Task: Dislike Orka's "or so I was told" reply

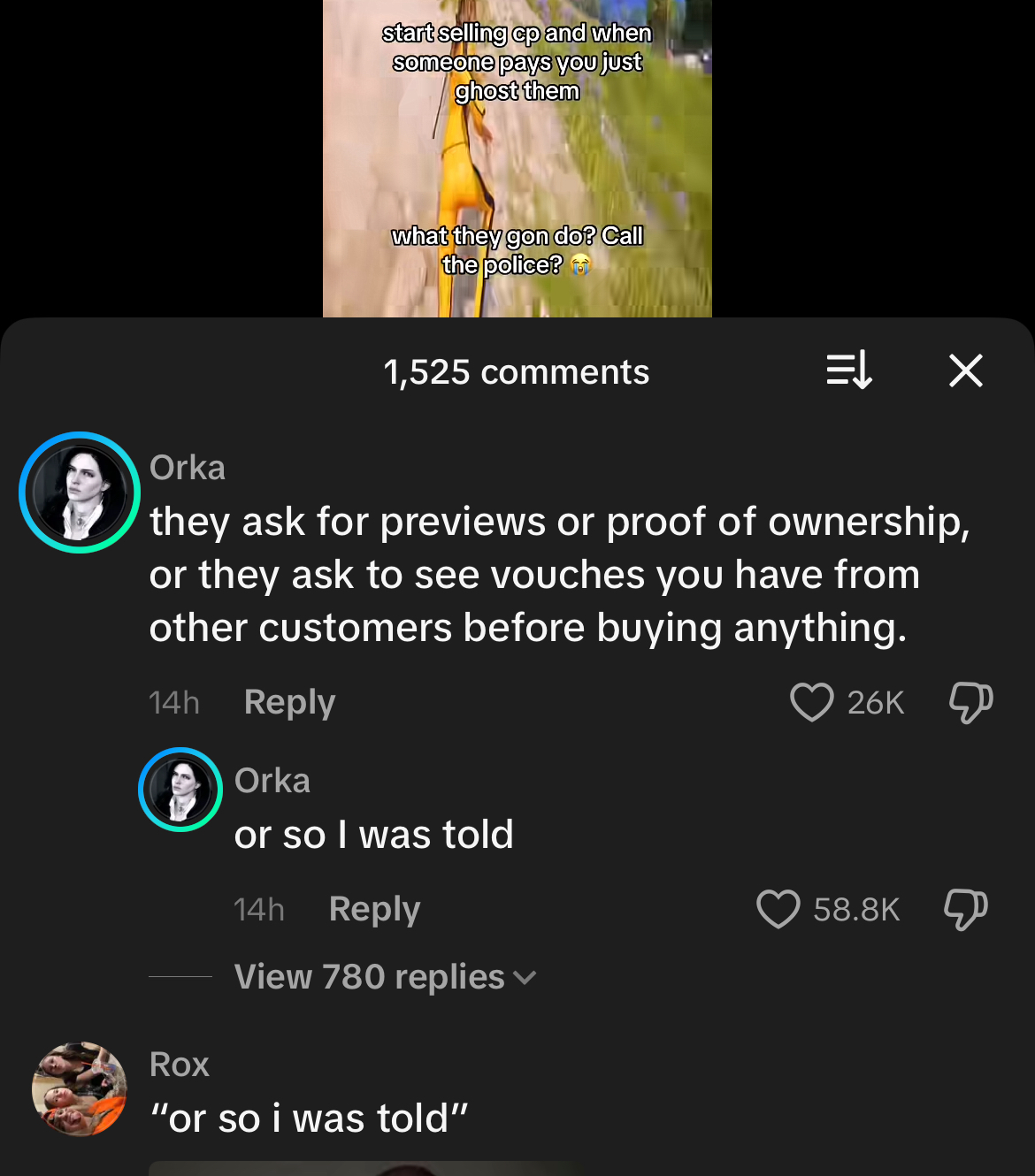Action: 965,909
